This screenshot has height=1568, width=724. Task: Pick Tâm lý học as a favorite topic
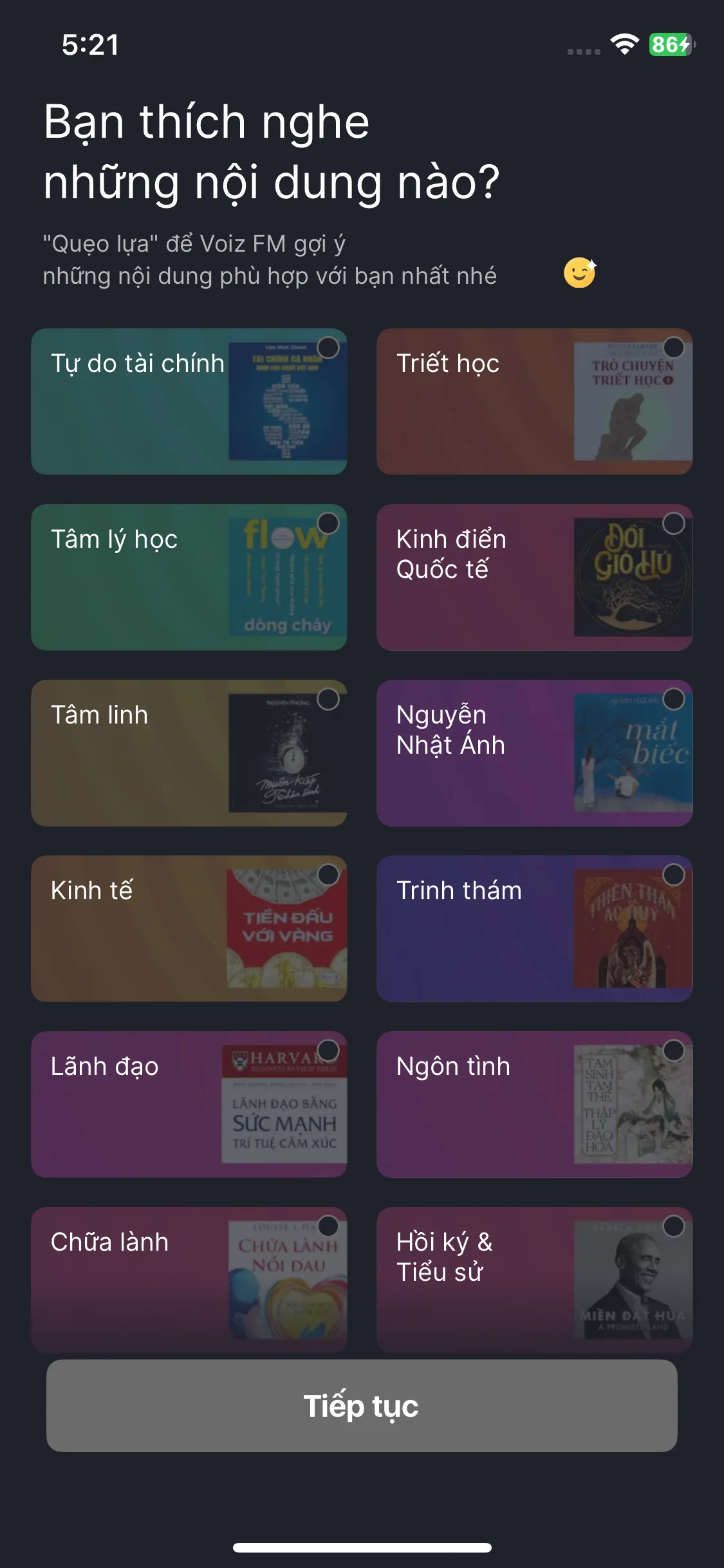[189, 577]
